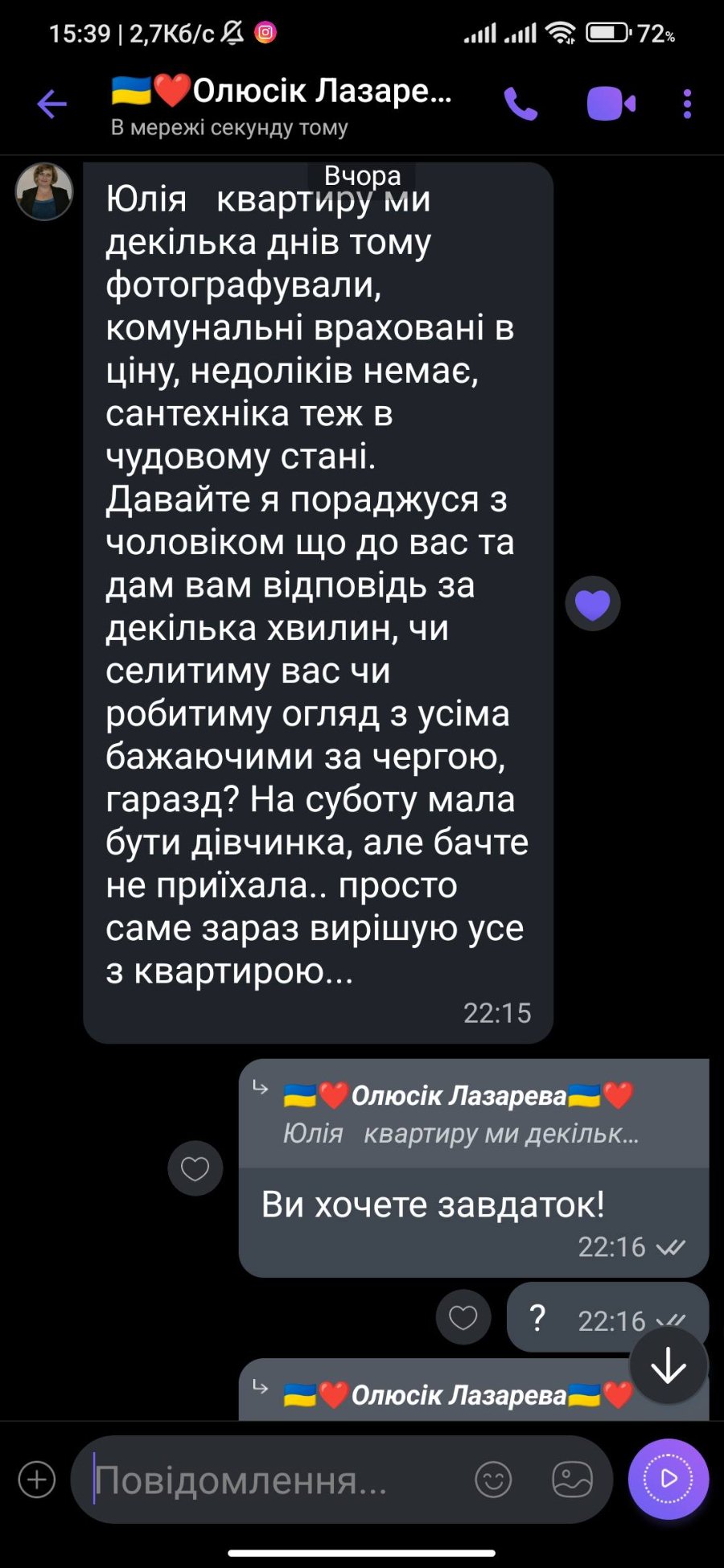Viewport: 724px width, 1568px height.
Task: Remove the purple heart on the long message
Action: (593, 604)
